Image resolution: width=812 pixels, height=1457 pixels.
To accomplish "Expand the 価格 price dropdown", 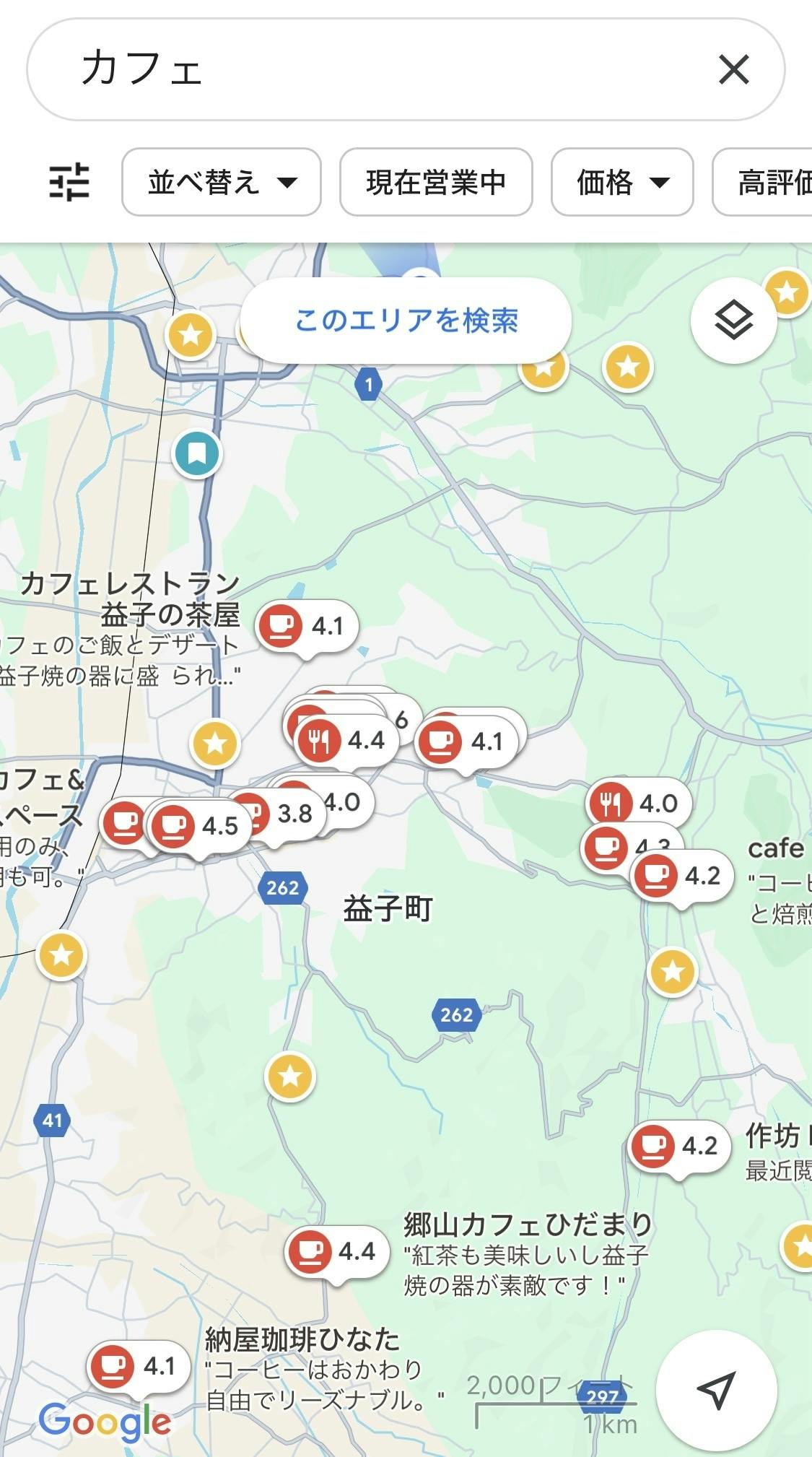I will coord(622,182).
